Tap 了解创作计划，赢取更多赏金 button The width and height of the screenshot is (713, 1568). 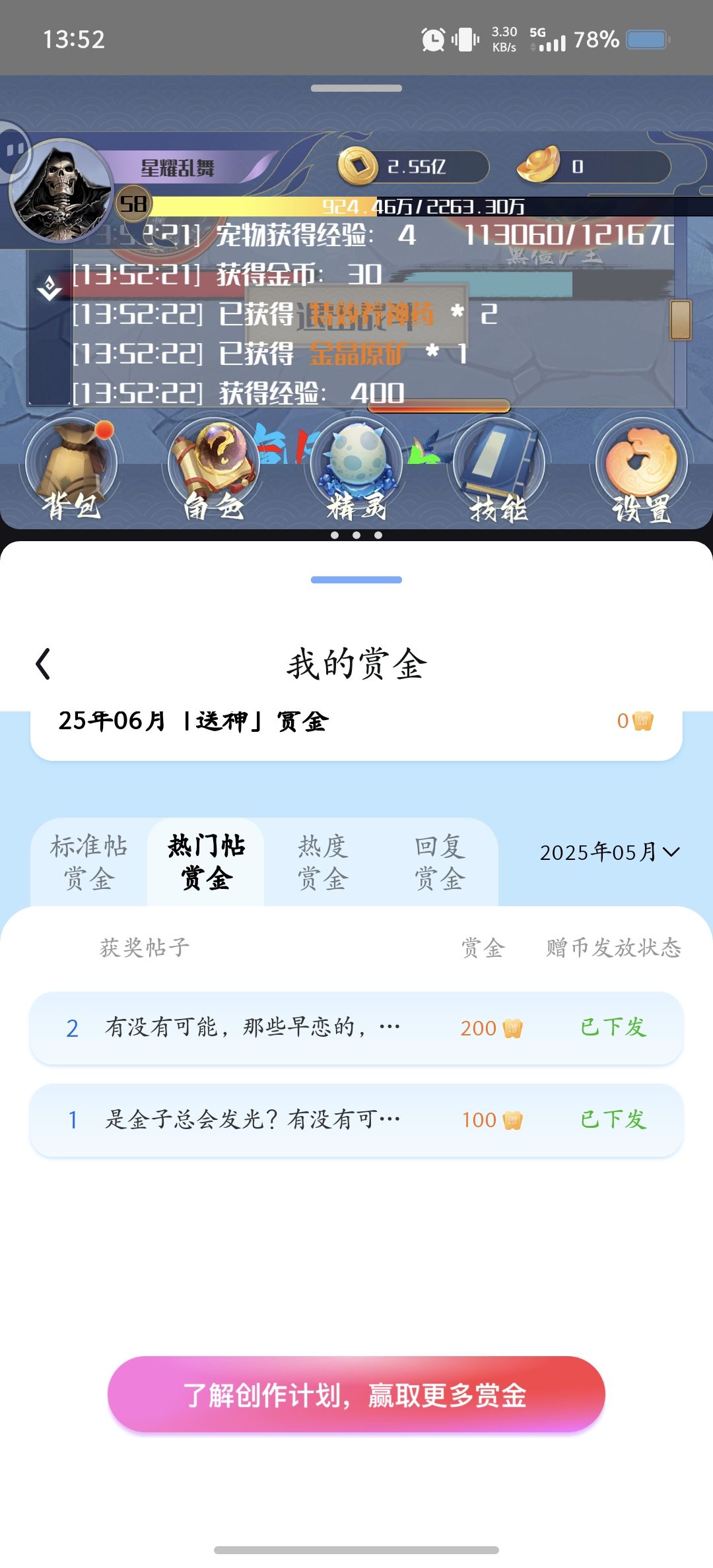(x=356, y=1394)
